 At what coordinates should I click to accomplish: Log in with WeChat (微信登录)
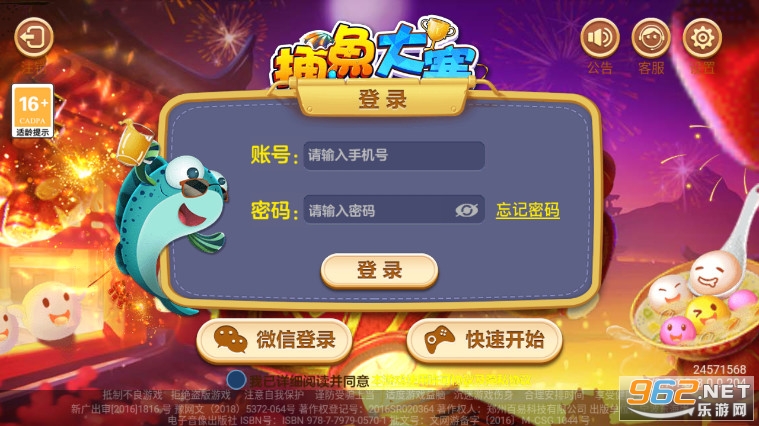pos(274,340)
